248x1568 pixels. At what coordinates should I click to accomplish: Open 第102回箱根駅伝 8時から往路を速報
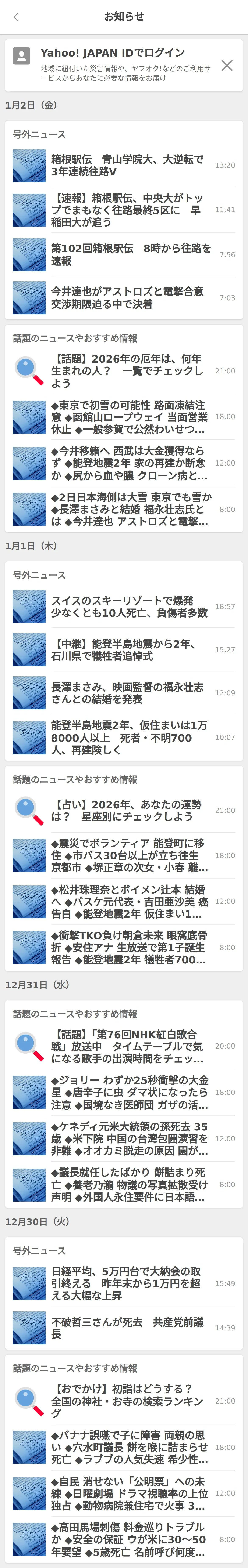click(x=127, y=254)
